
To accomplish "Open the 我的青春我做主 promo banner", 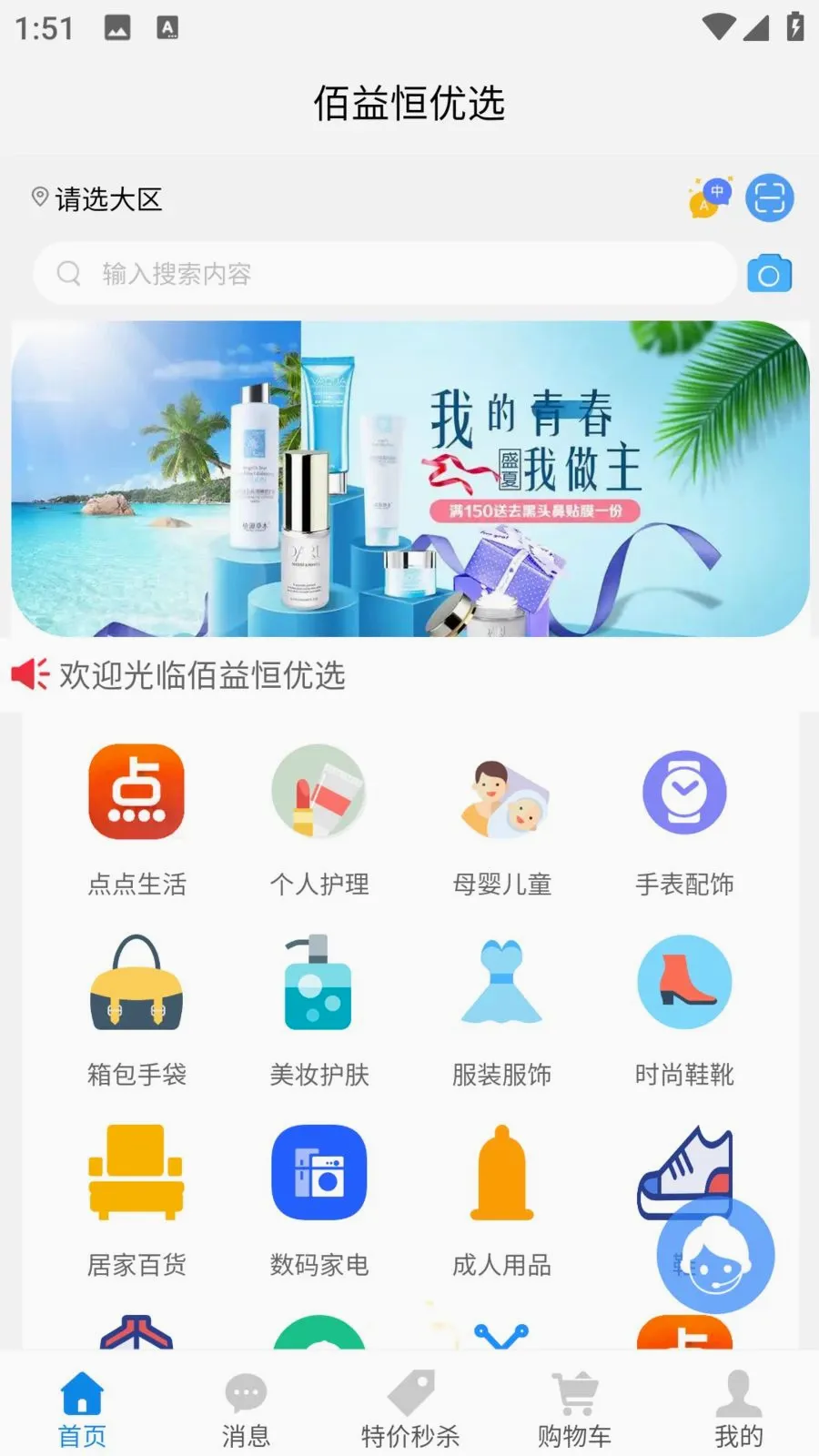I will tap(409, 479).
